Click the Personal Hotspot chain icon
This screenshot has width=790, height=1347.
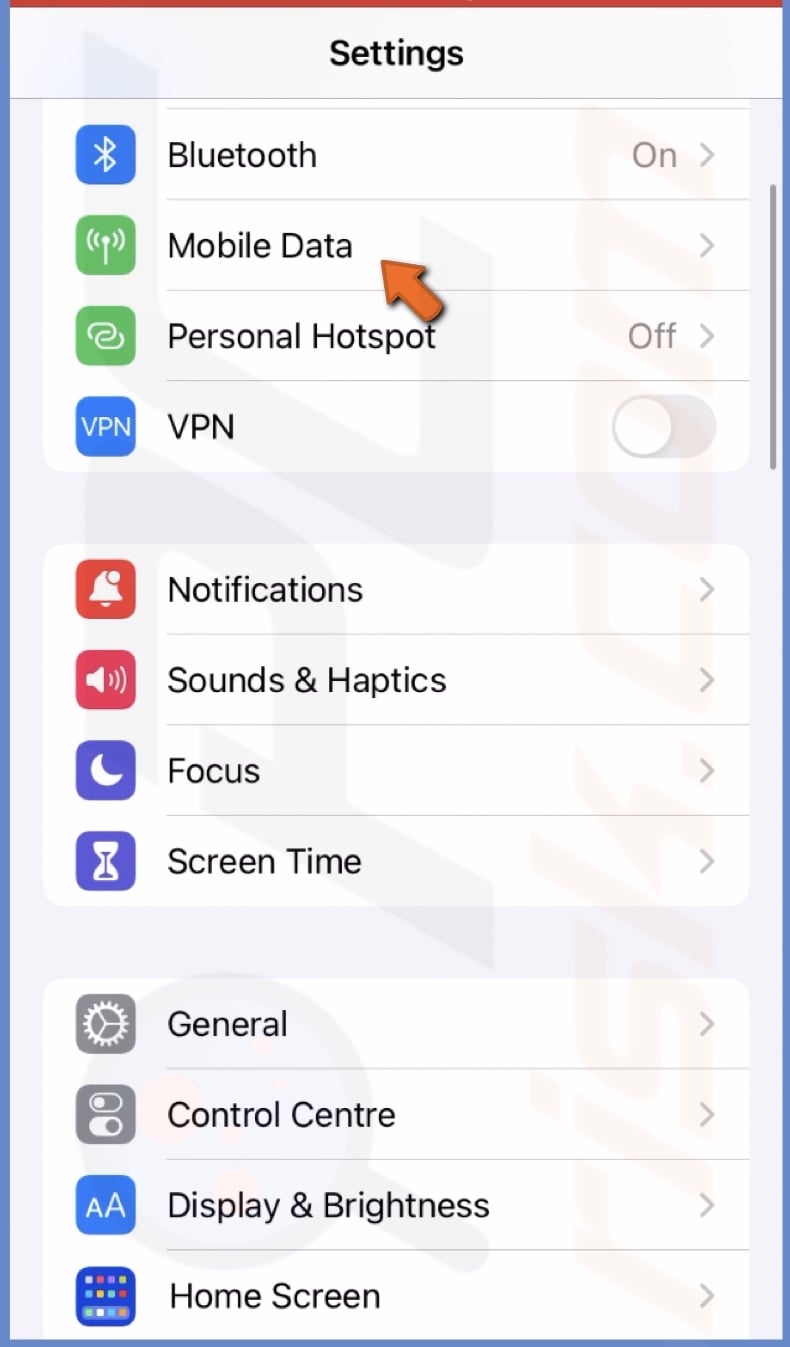coord(105,336)
